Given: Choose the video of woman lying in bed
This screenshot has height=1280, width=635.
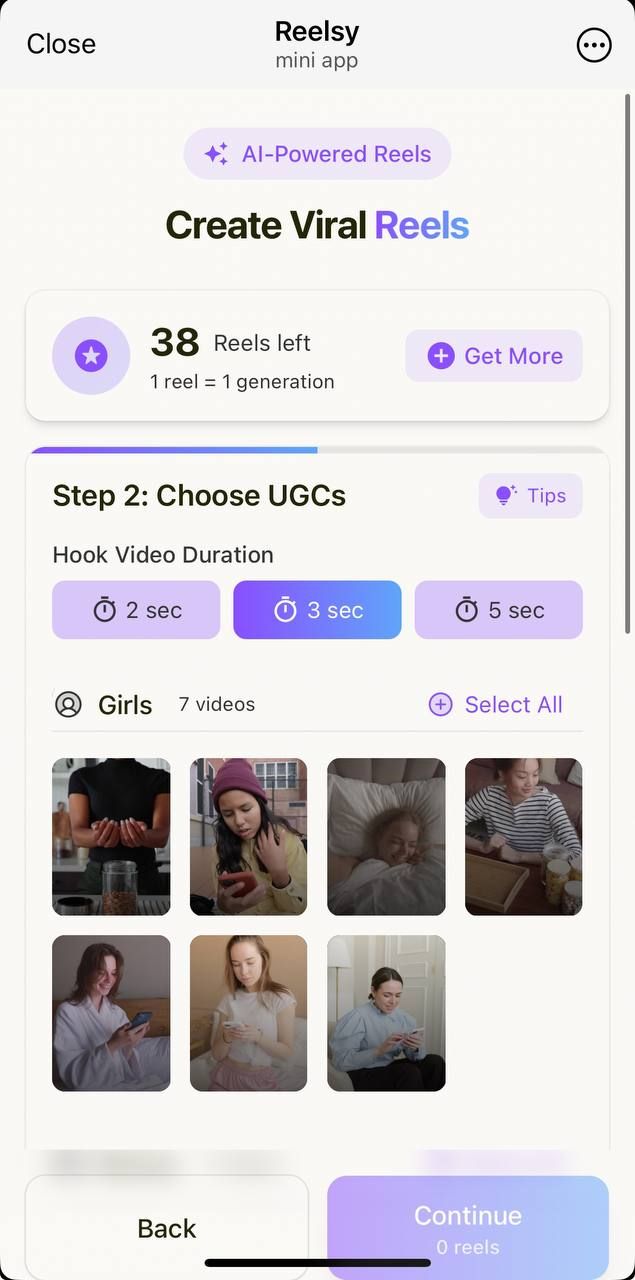Looking at the screenshot, I should (x=386, y=837).
